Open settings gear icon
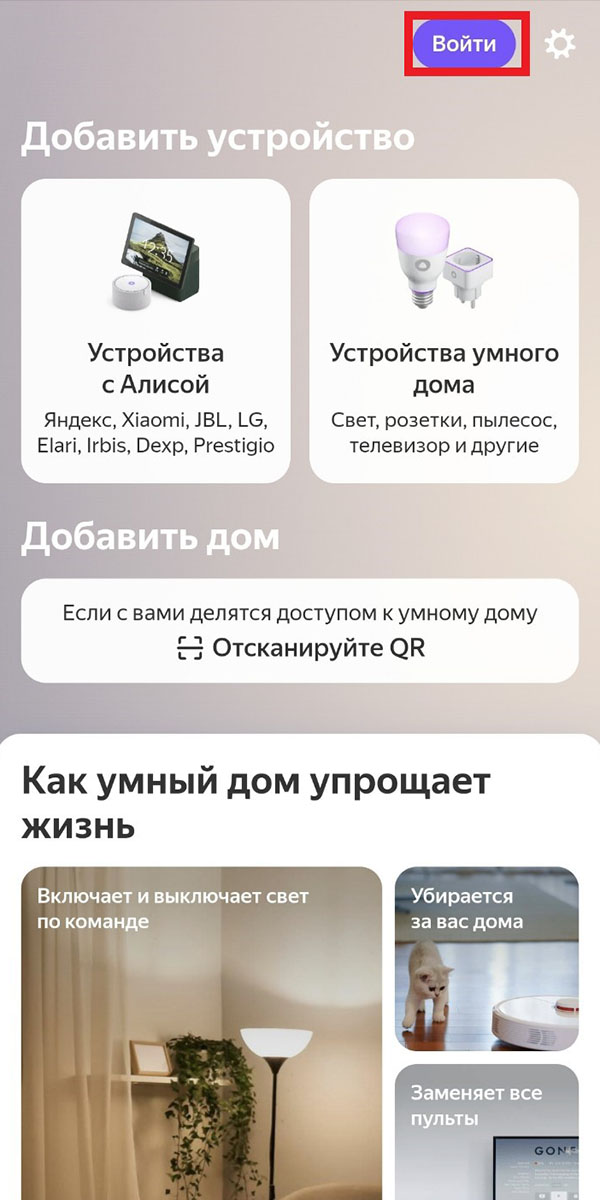Viewport: 600px width, 1200px height. click(560, 44)
